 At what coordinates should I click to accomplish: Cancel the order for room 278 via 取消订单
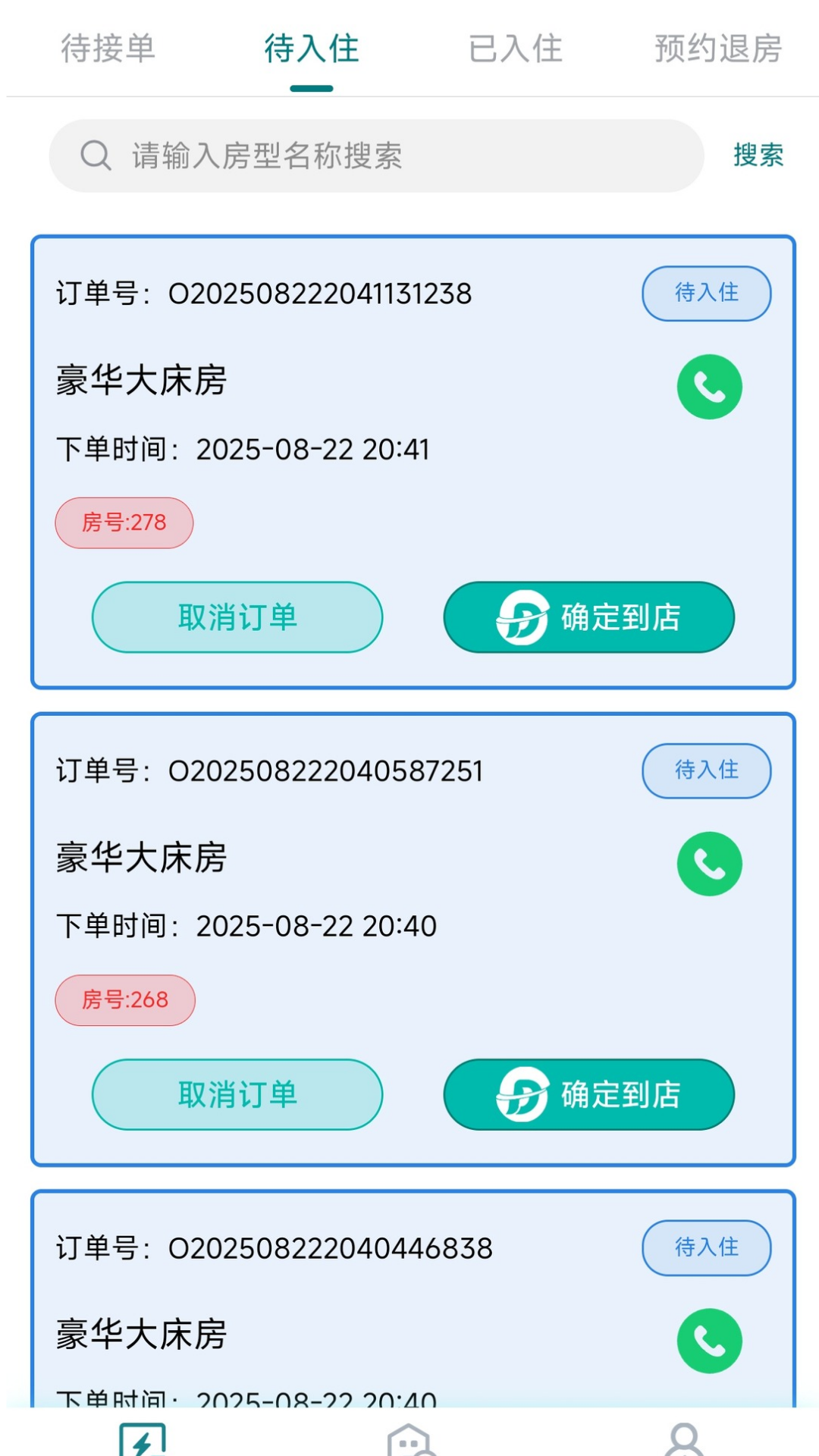coord(237,617)
